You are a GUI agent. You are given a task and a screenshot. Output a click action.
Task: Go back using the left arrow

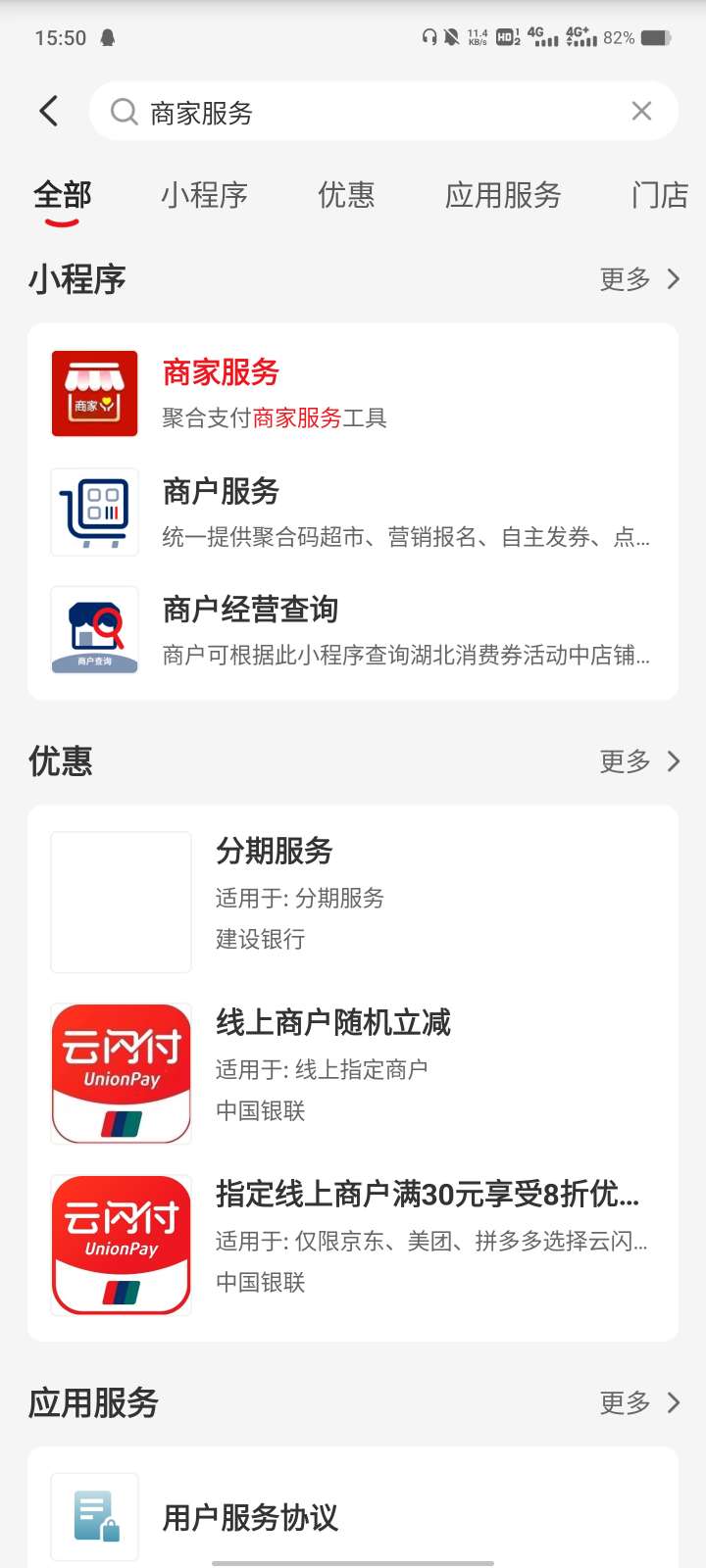[x=47, y=111]
